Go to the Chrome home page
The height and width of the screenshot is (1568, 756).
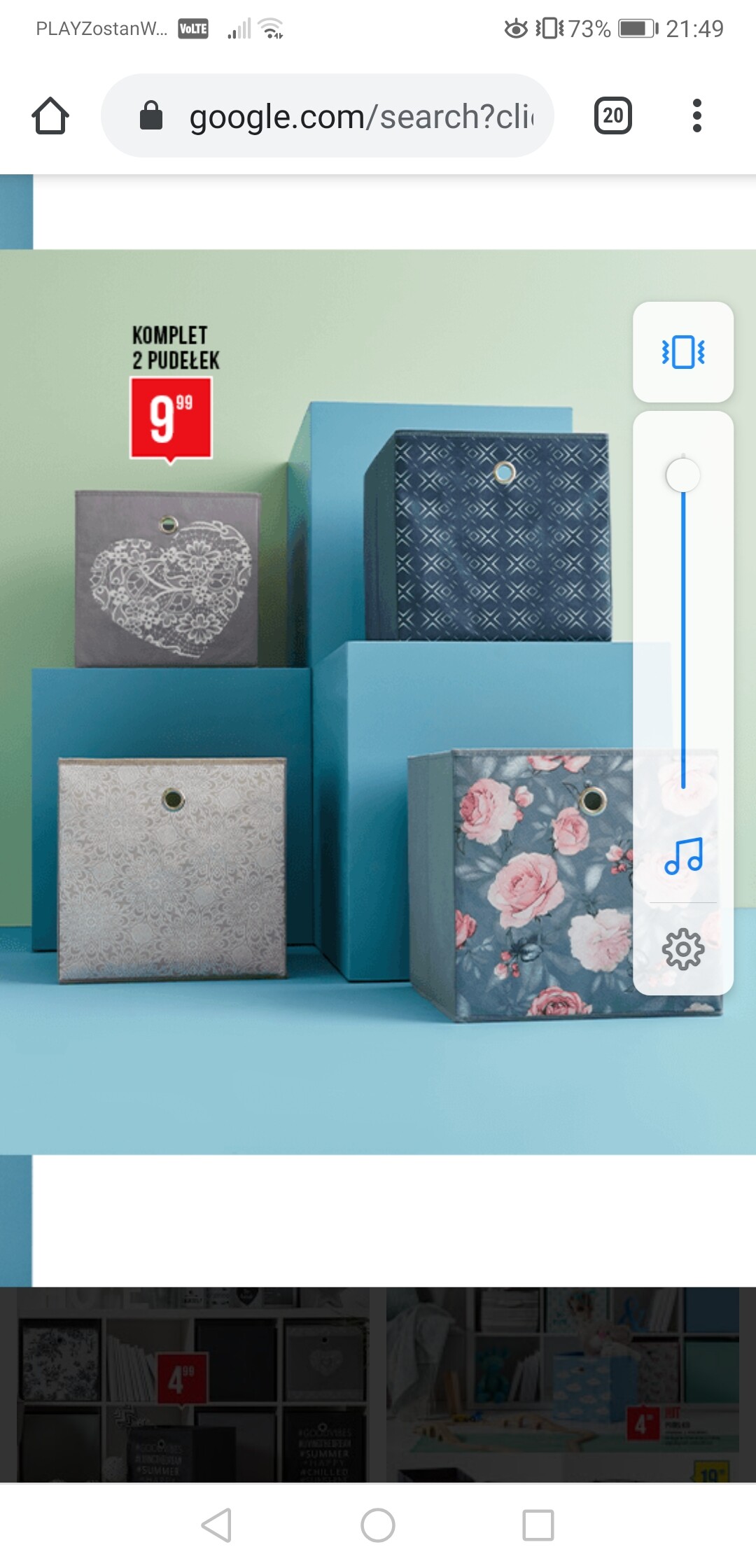50,115
